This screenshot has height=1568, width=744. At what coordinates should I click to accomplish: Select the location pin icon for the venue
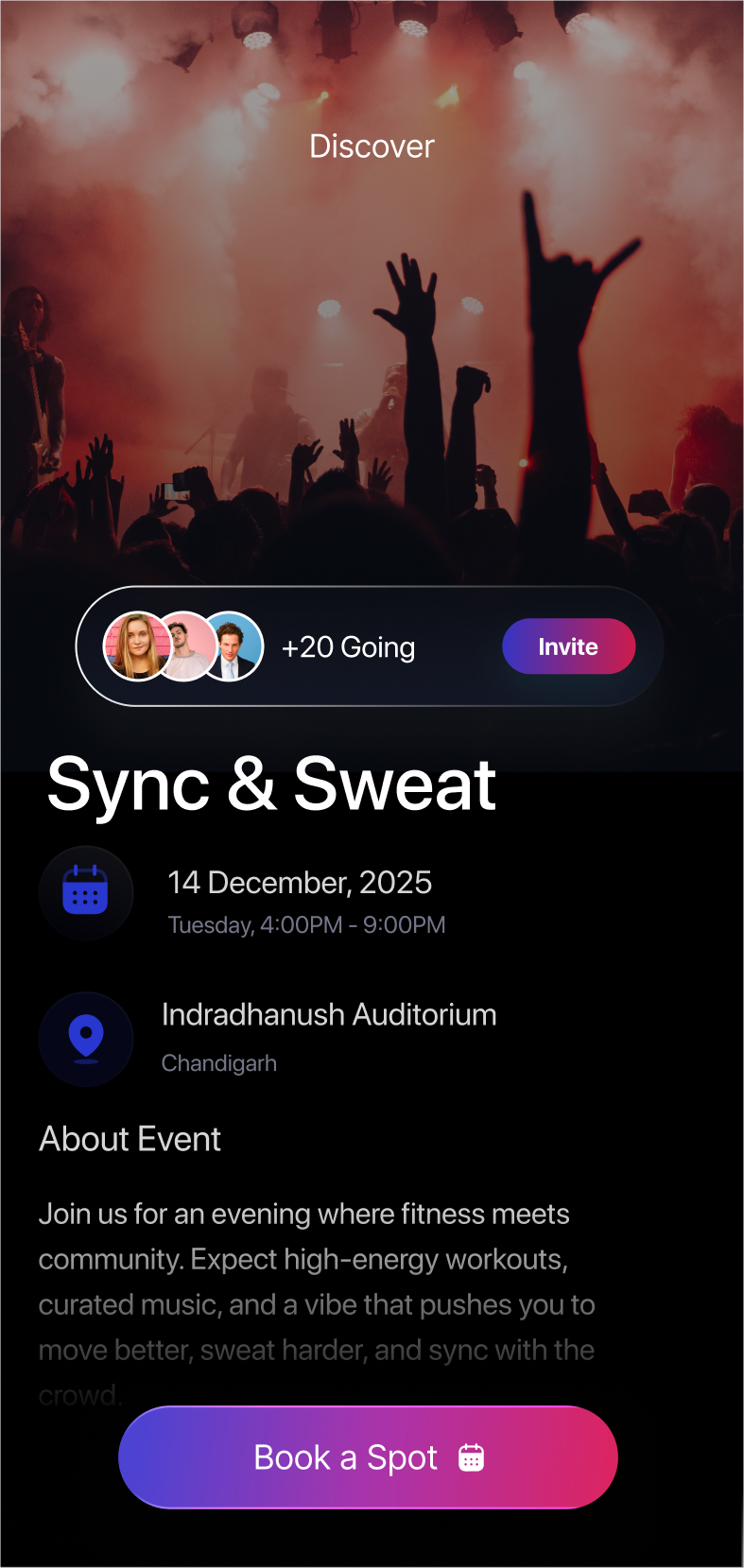86,1038
